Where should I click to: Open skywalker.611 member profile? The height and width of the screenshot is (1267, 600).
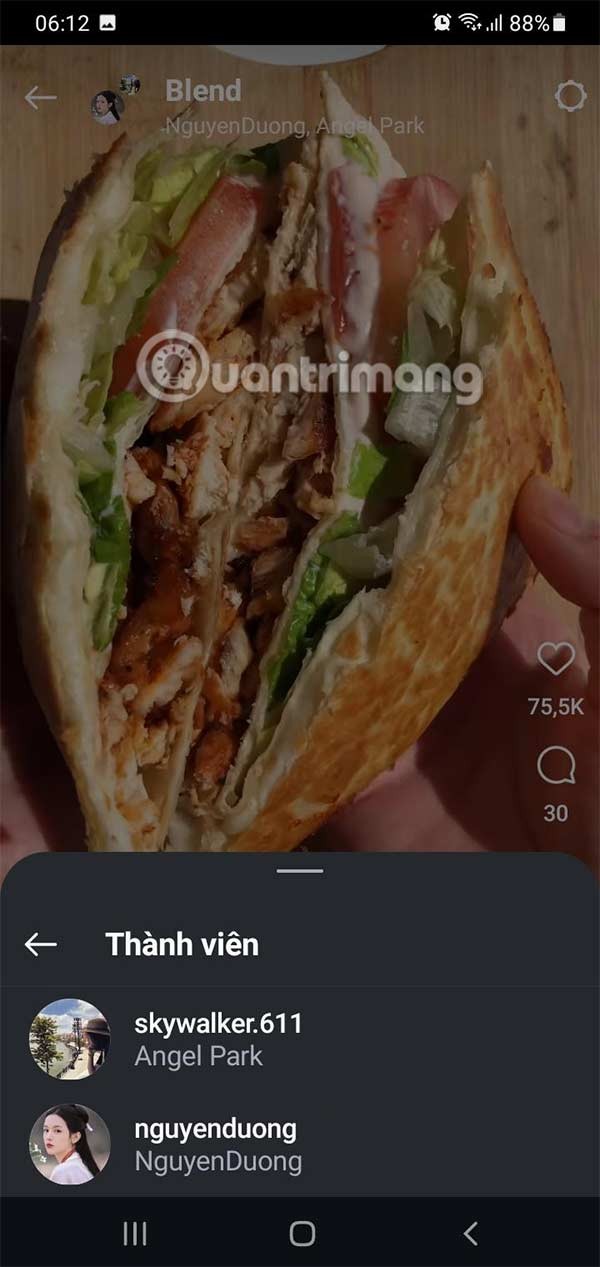point(217,1038)
